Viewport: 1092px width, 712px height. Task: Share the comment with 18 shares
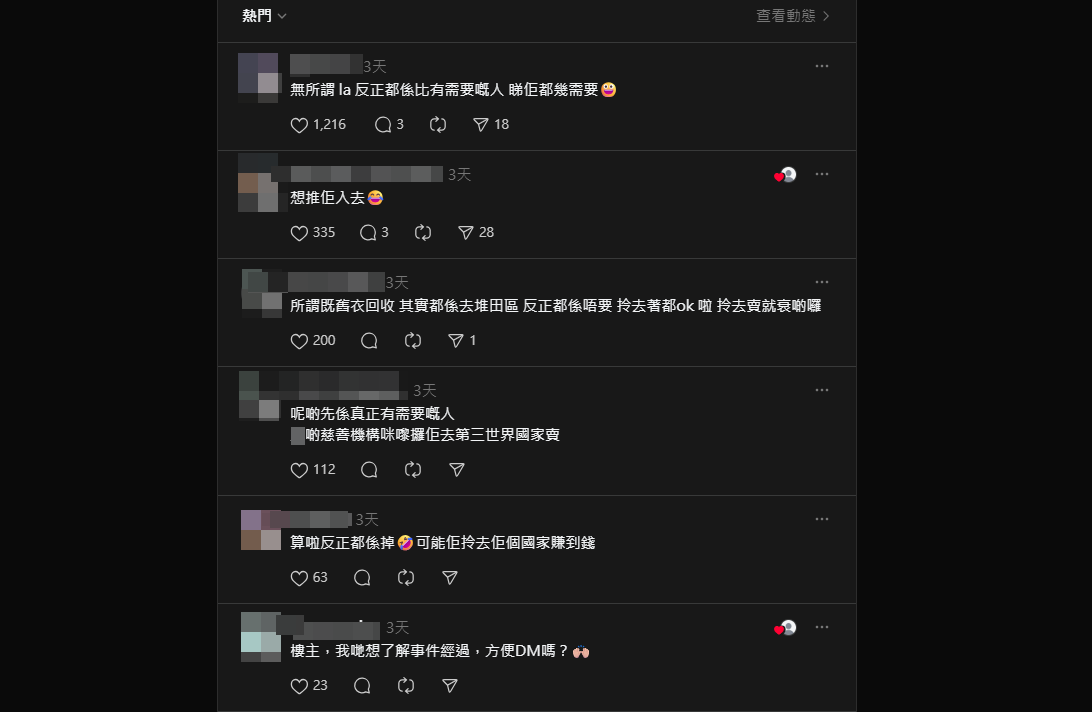pos(480,125)
